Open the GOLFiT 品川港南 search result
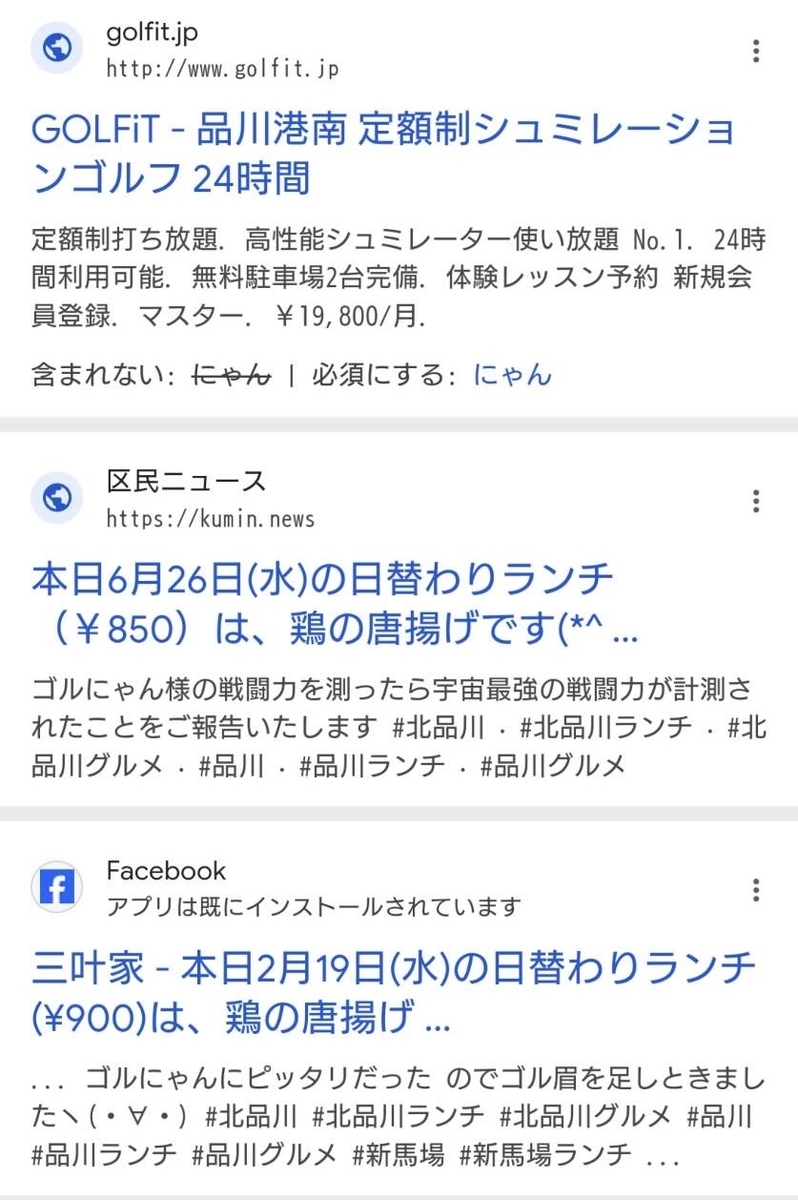The image size is (798, 1200). pos(385,154)
